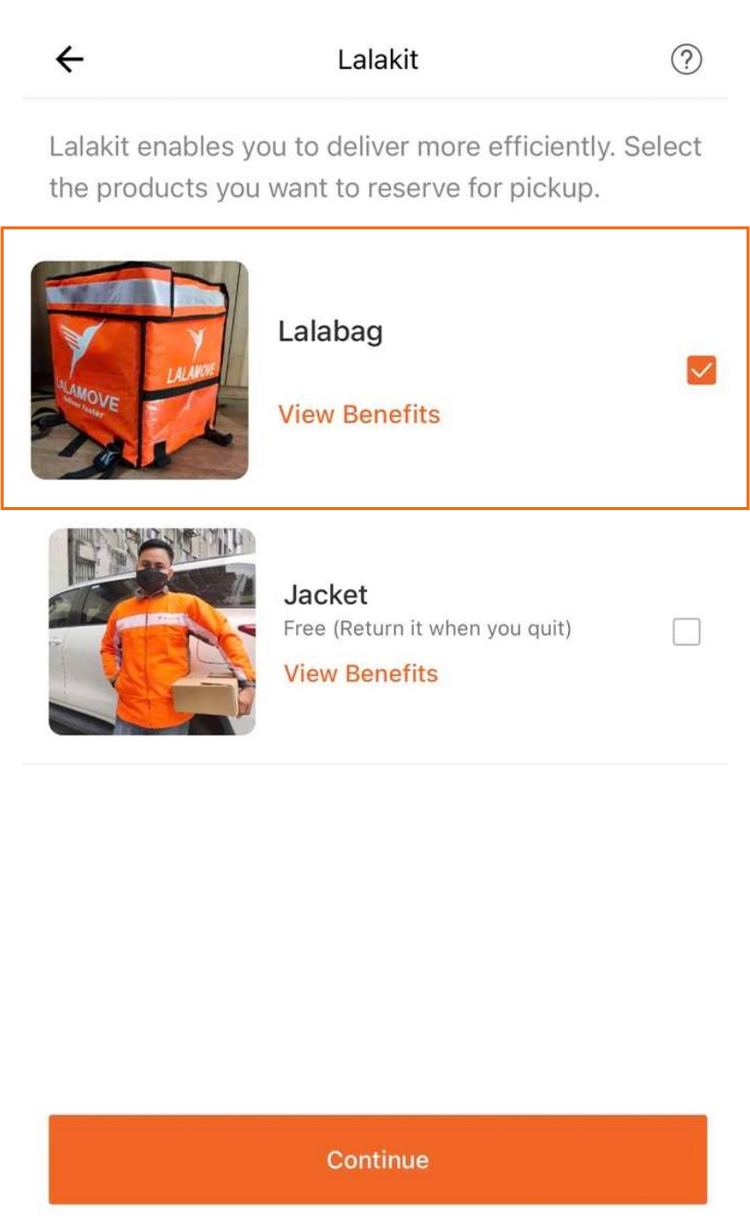The height and width of the screenshot is (1229, 750).
Task: View Benefits for the Lalabag
Action: (360, 414)
